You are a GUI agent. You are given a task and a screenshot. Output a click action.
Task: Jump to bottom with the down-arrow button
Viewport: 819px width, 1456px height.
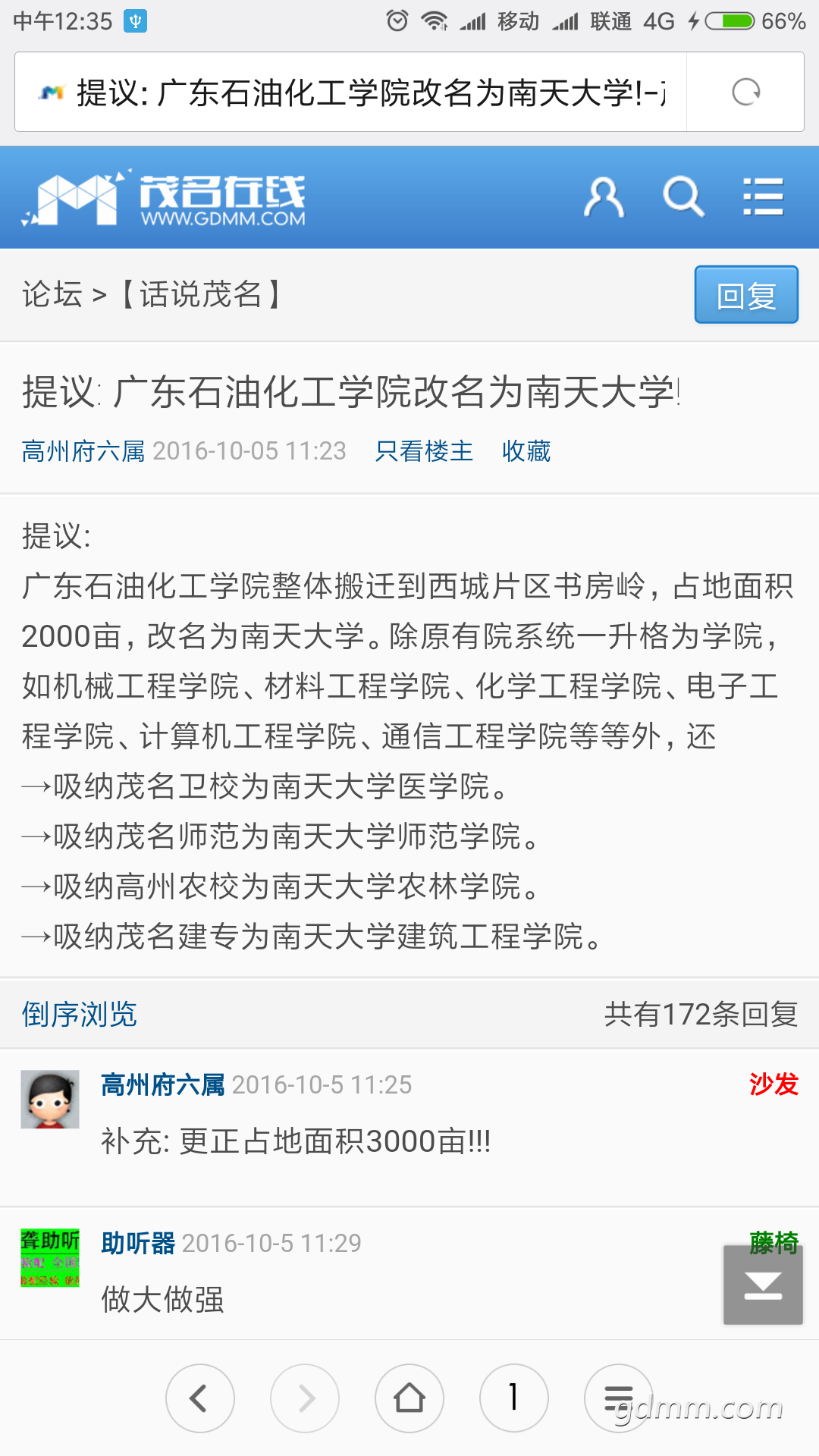[x=763, y=1285]
